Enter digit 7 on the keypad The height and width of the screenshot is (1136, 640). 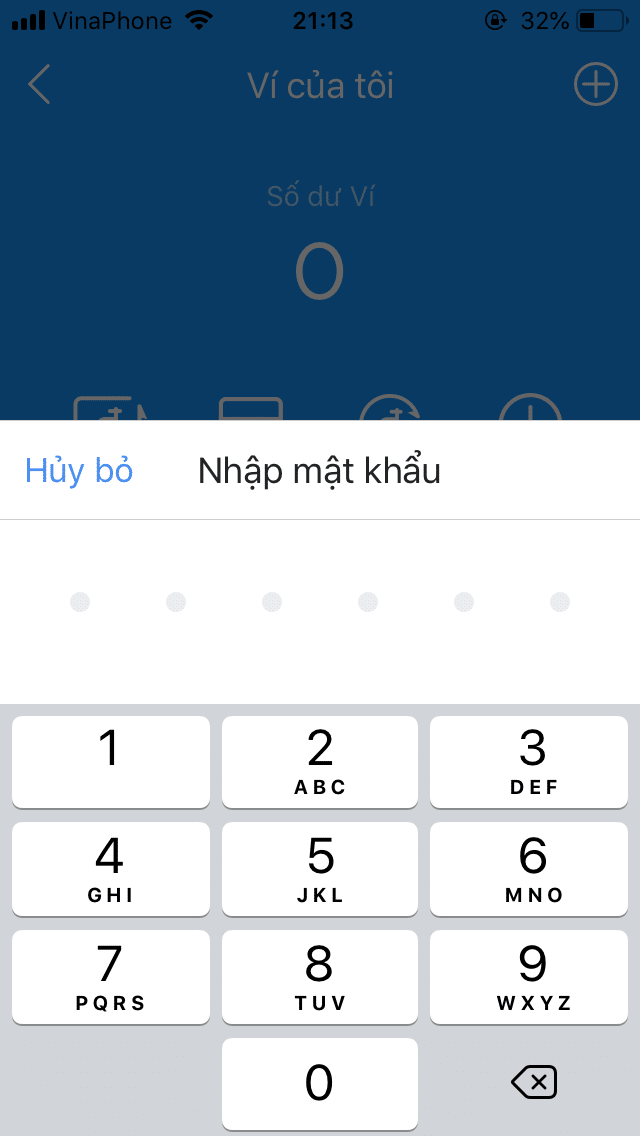click(111, 977)
